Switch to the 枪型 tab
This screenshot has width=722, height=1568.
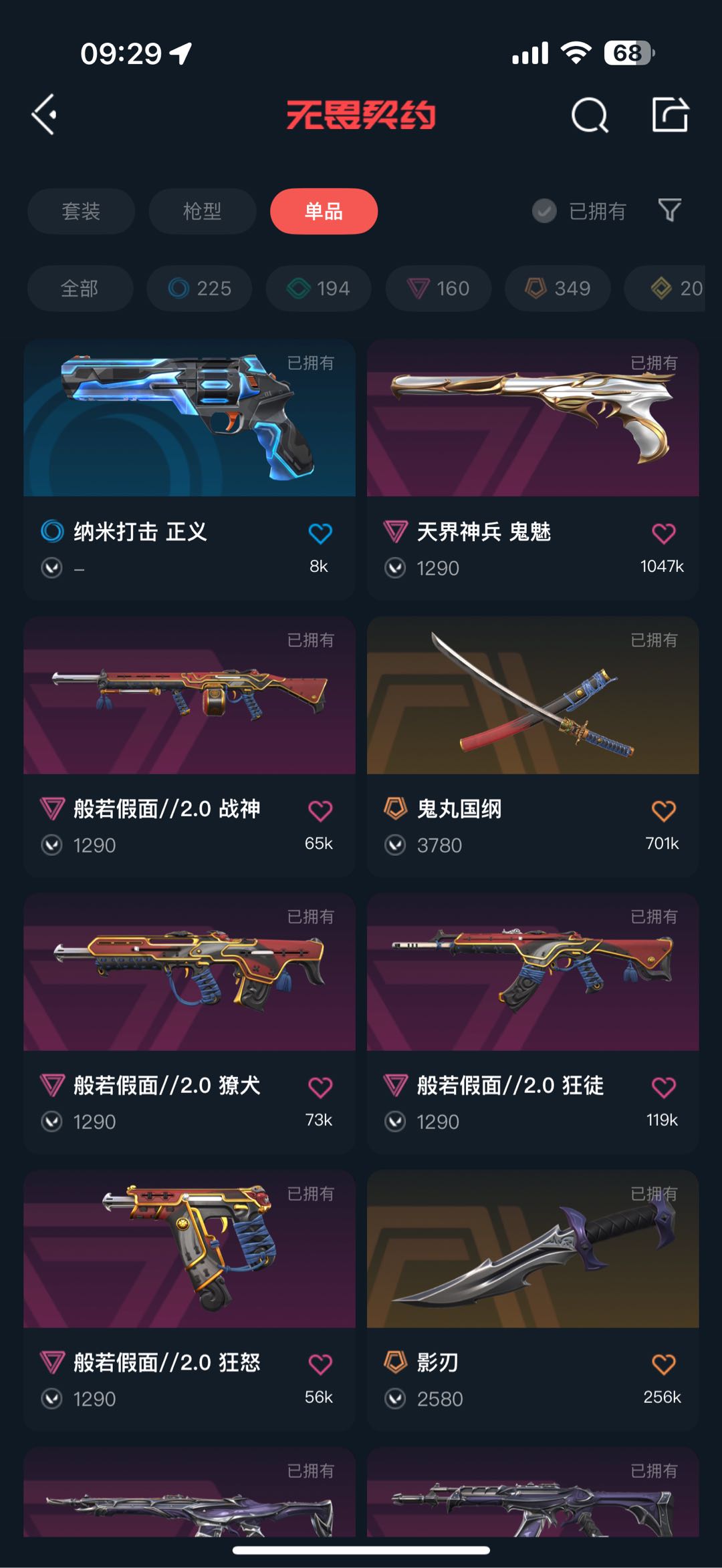point(202,211)
